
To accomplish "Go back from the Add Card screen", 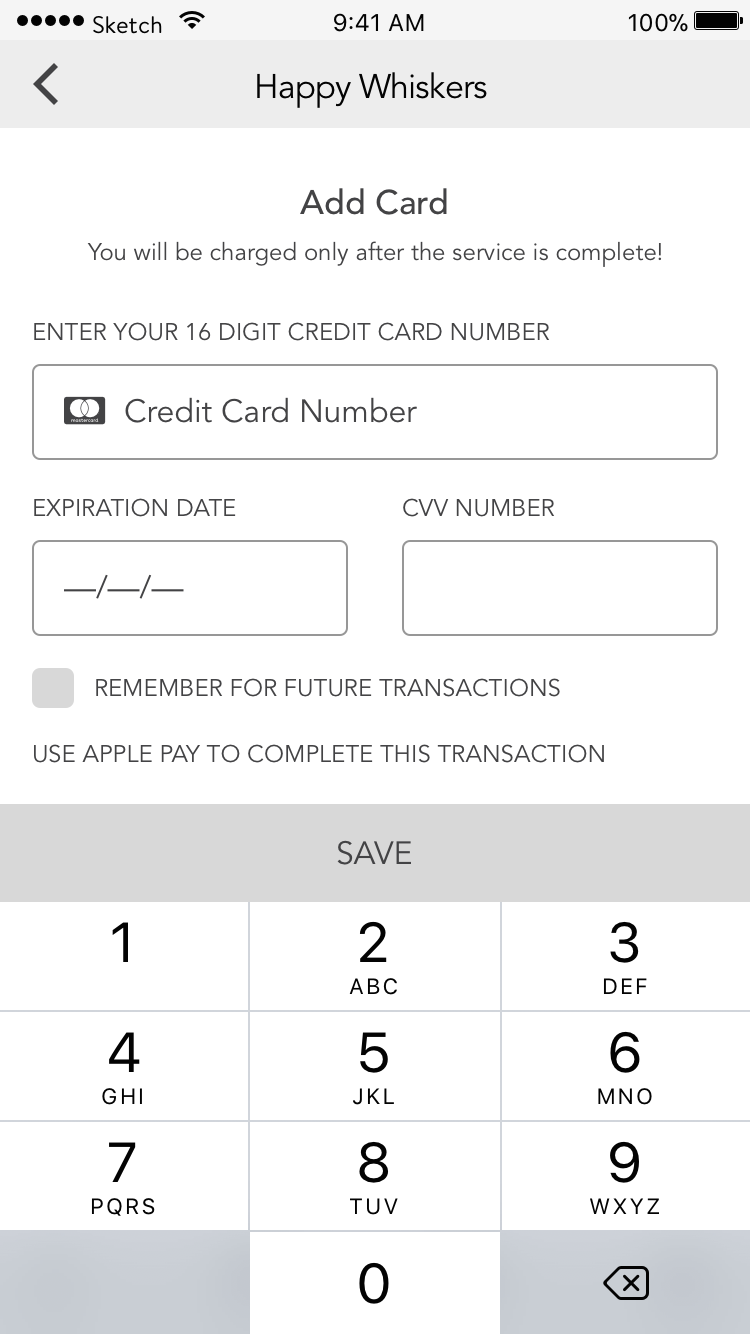I will tap(46, 86).
